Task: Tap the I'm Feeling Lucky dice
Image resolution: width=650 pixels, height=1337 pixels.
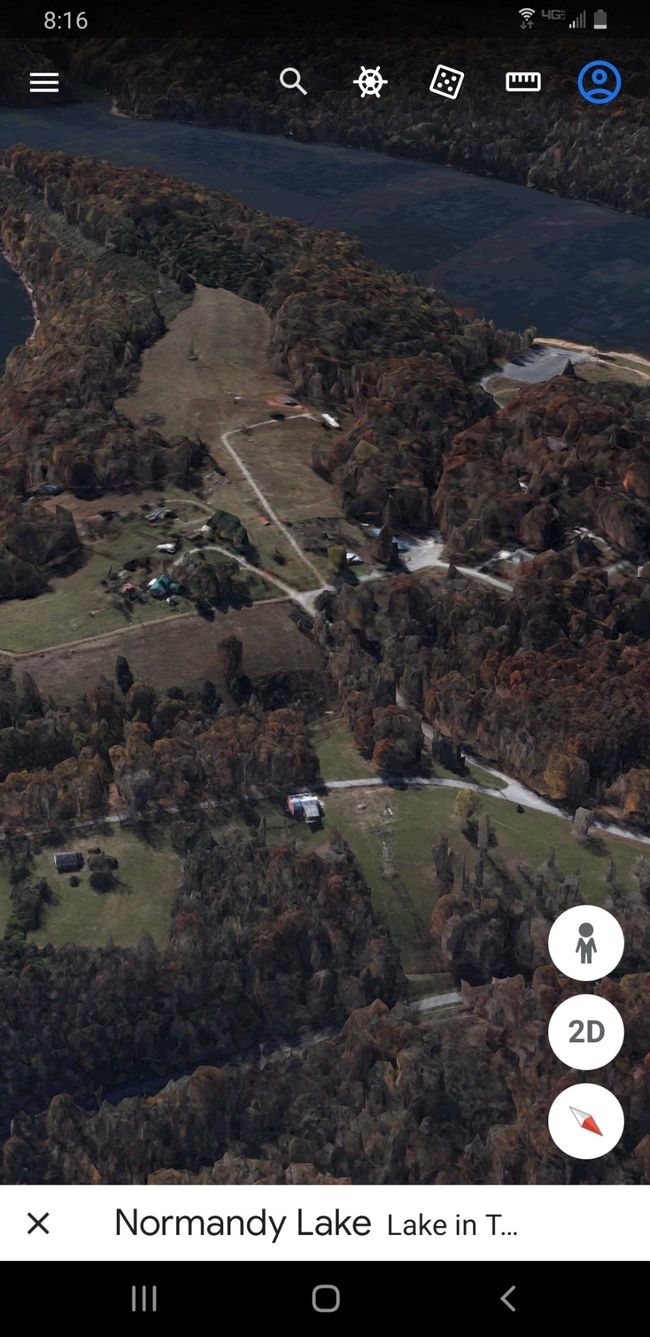Action: 446,82
